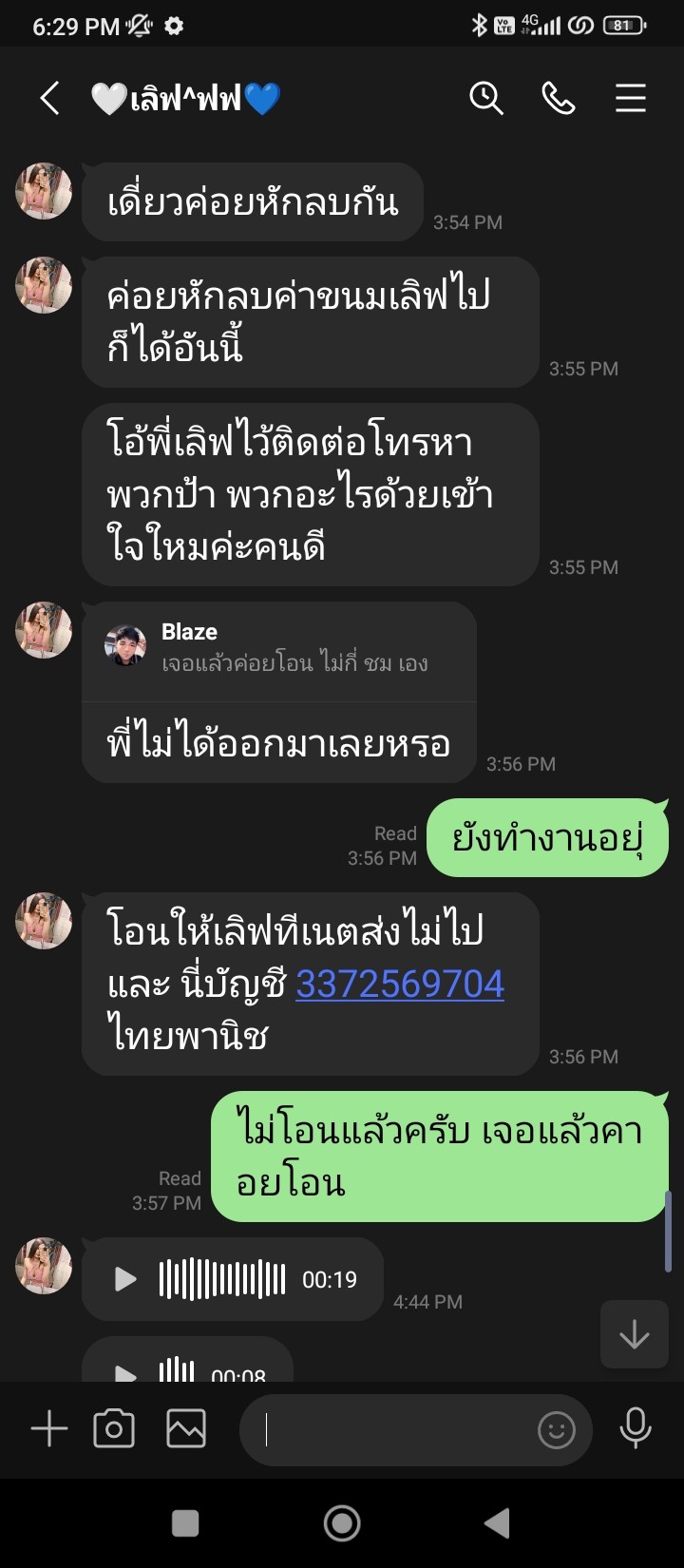Open bank account number link 3372569704
The width and height of the screenshot is (684, 1568).
400,984
